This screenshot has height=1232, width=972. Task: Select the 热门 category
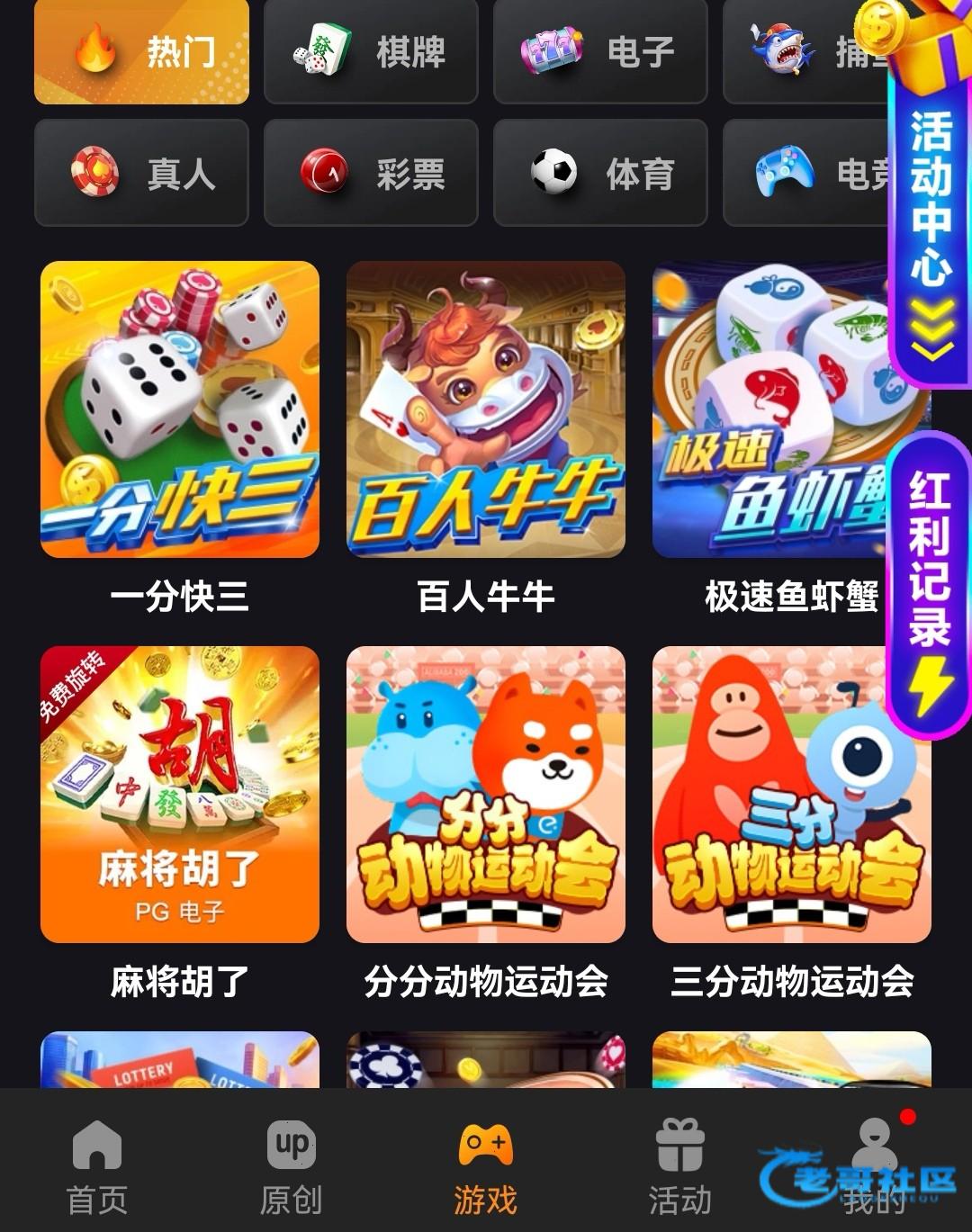click(x=141, y=51)
